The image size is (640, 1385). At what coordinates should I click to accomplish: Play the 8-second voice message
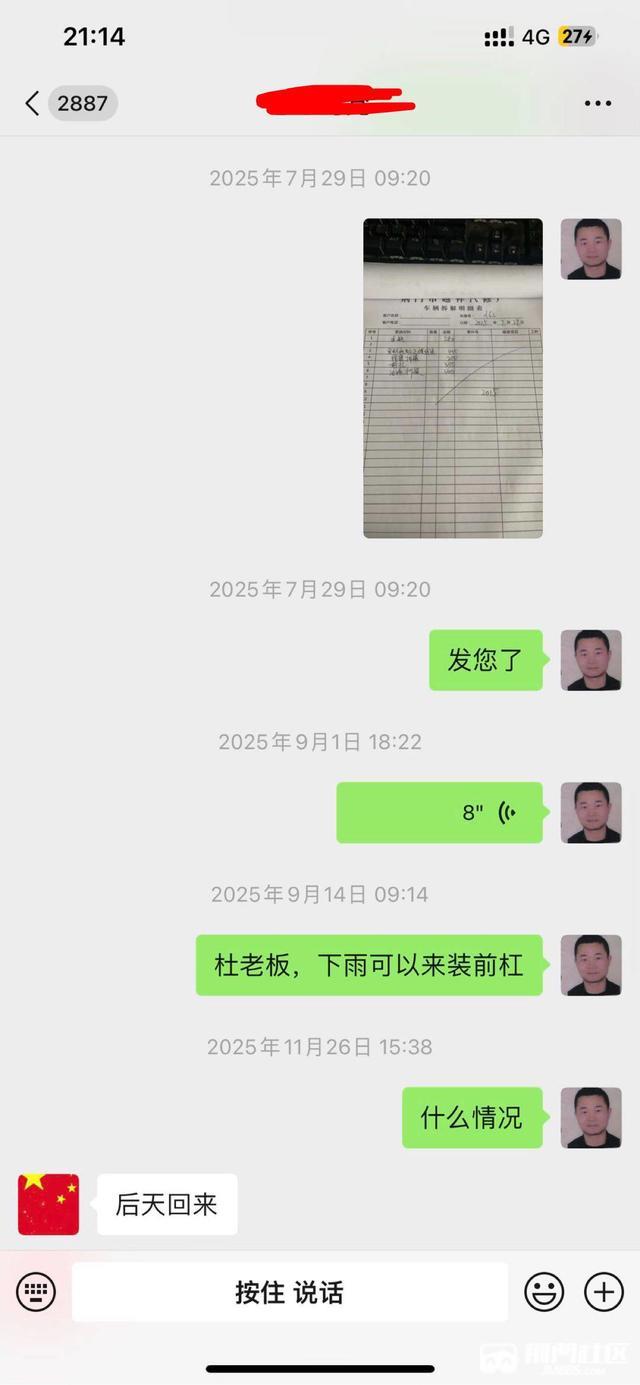(439, 812)
